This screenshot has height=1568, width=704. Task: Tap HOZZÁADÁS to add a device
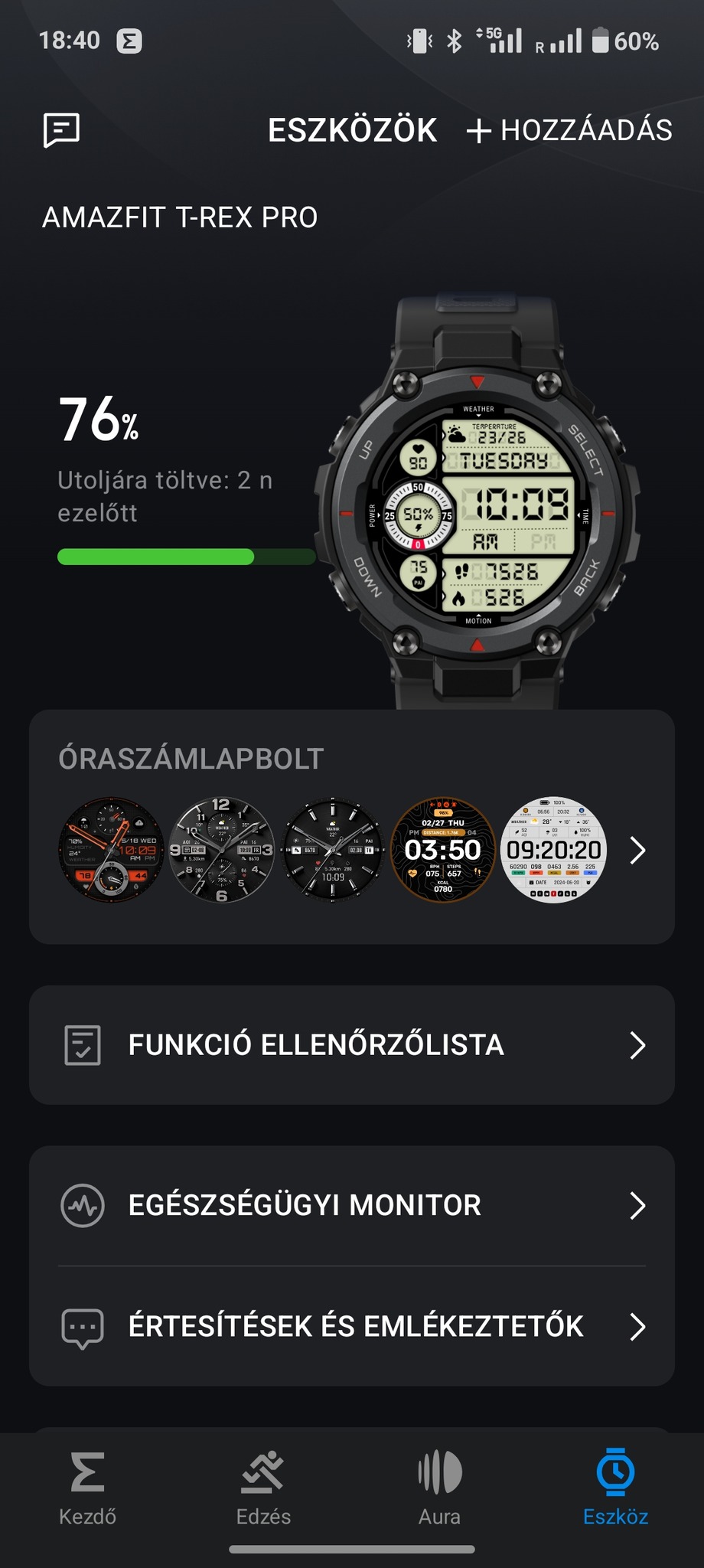tap(570, 131)
